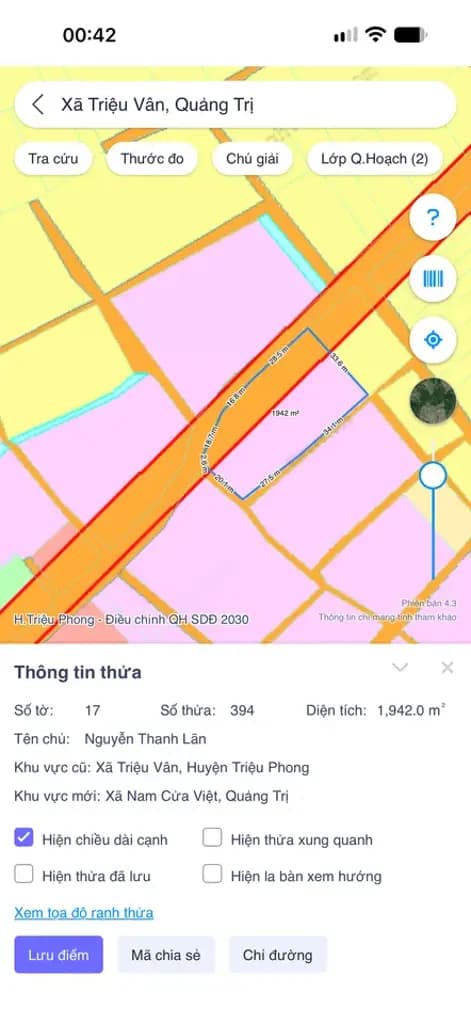Close the Thông tin thửa panel
The image size is (471, 1024).
[x=447, y=667]
